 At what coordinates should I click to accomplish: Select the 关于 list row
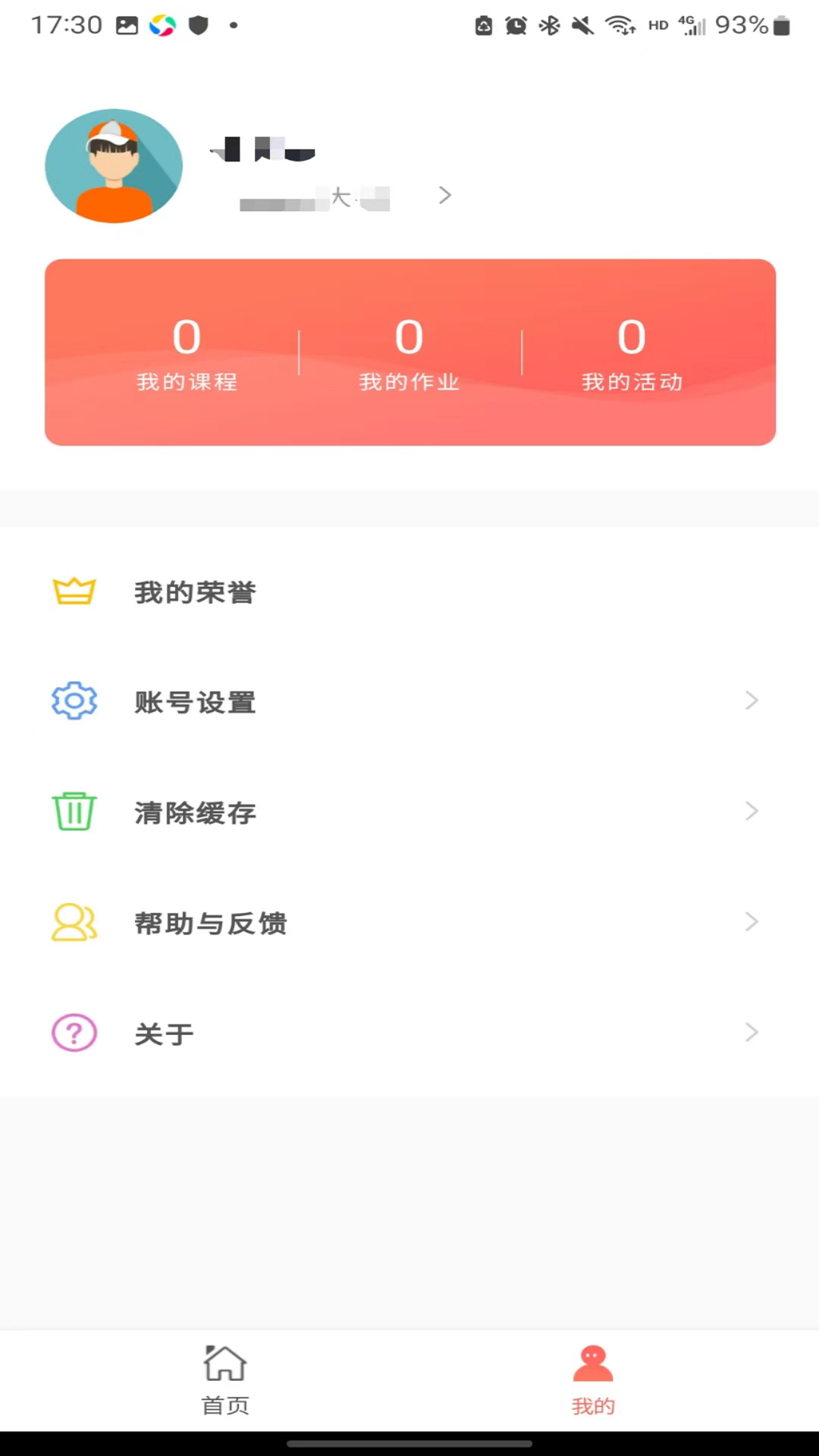[x=409, y=1033]
